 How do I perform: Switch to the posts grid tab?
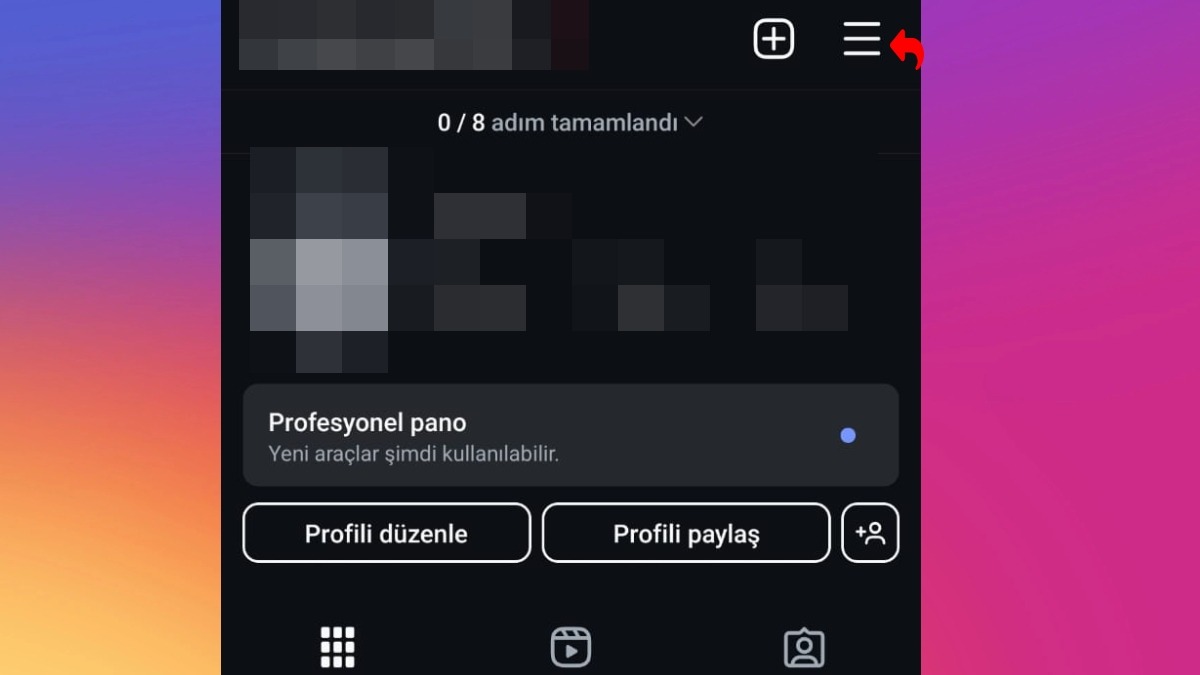pyautogui.click(x=337, y=647)
